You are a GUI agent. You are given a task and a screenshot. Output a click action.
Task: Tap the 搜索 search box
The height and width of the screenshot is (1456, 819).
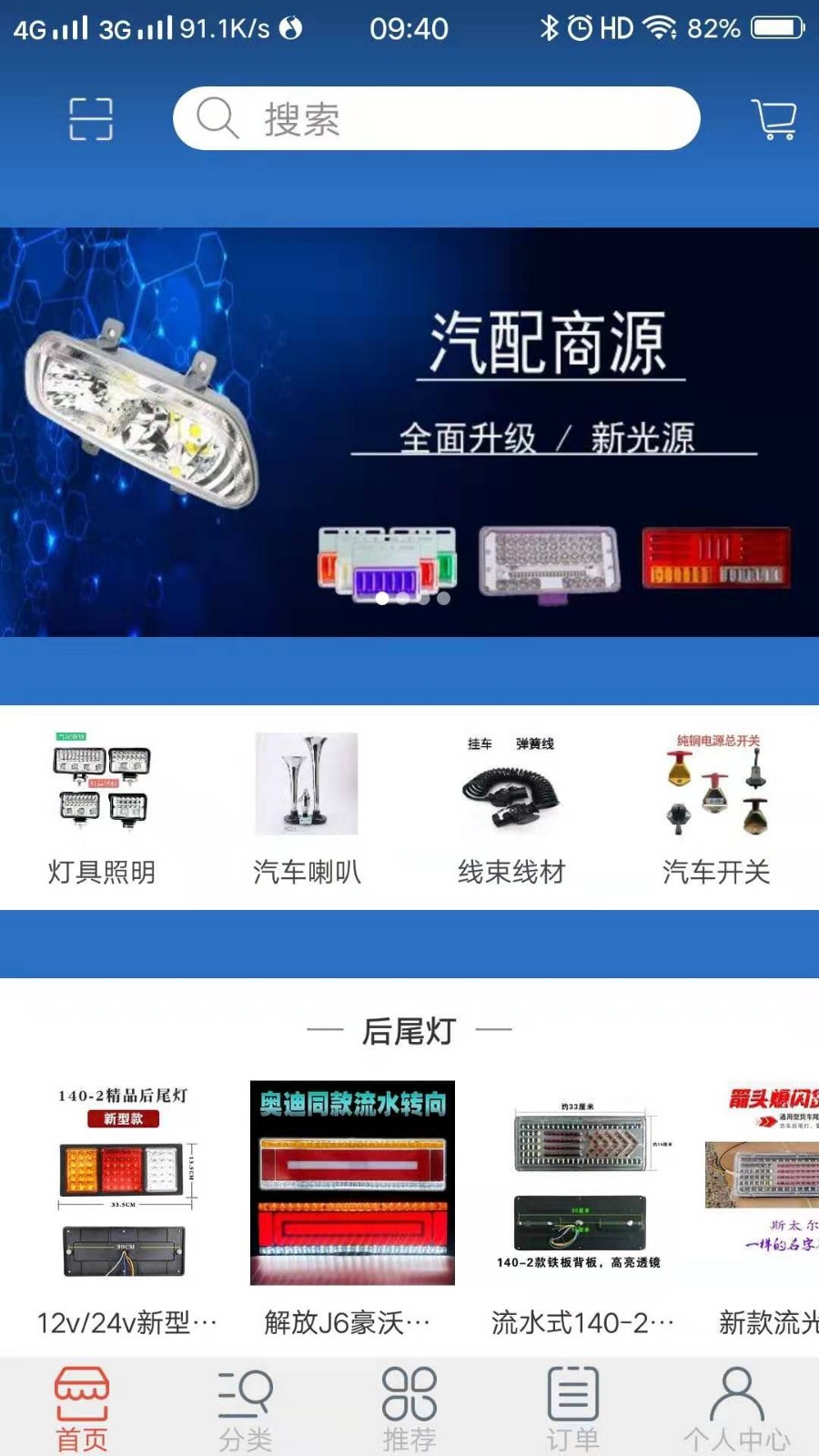click(x=437, y=118)
